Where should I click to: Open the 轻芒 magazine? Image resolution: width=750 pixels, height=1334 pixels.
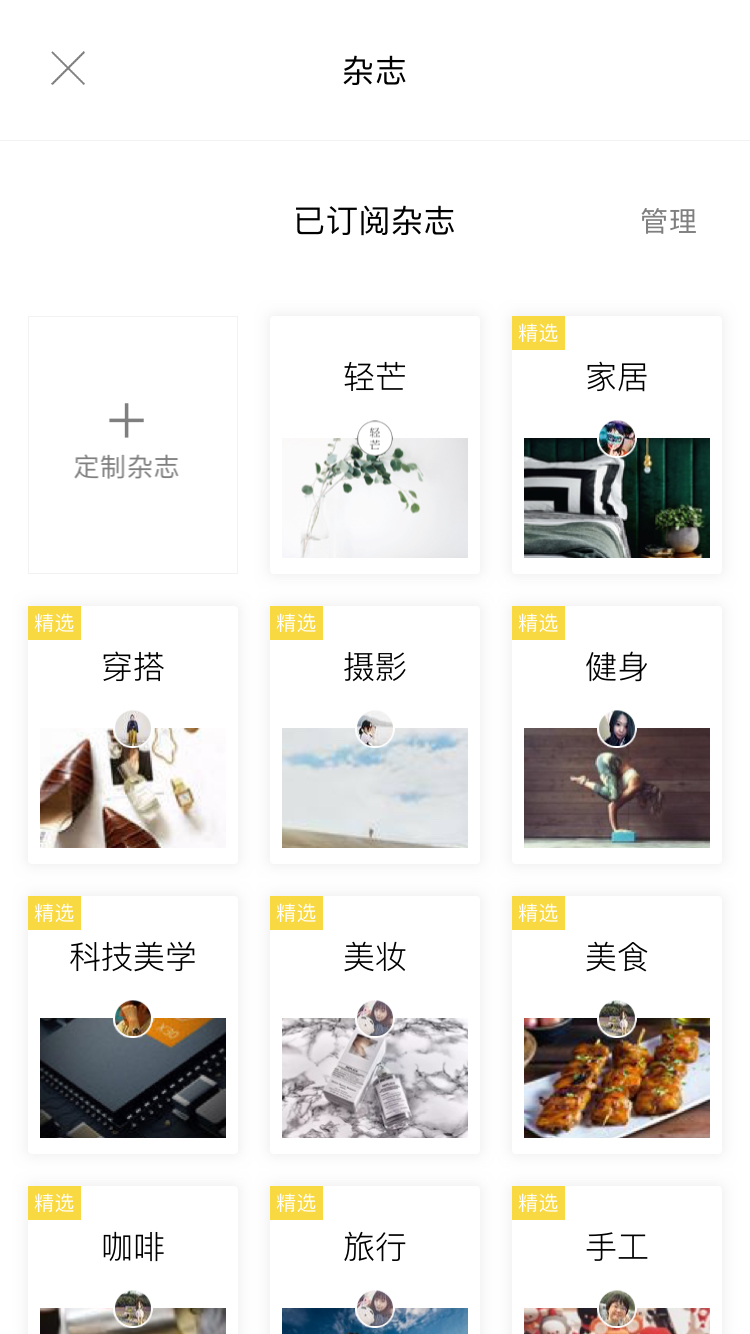[x=375, y=445]
